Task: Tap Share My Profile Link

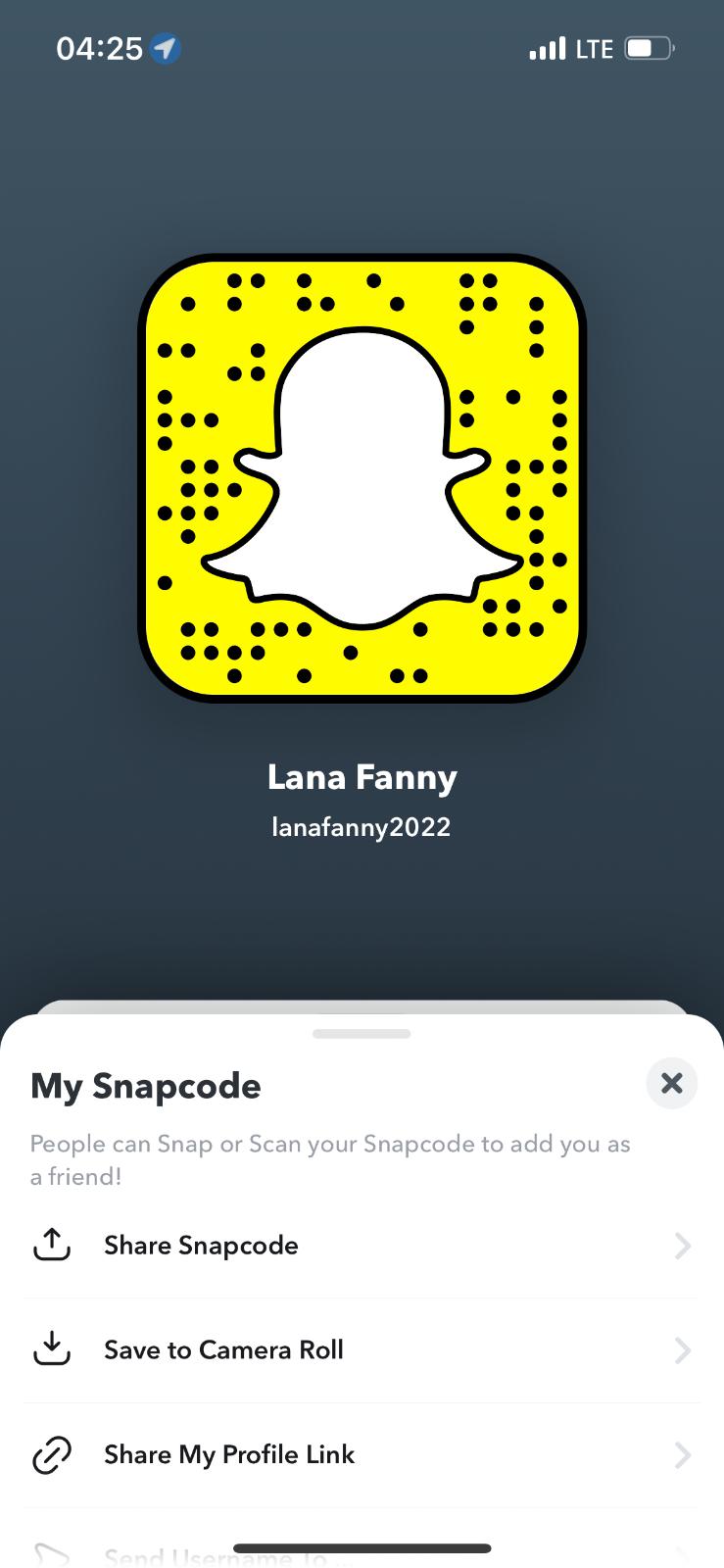Action: [x=361, y=1454]
